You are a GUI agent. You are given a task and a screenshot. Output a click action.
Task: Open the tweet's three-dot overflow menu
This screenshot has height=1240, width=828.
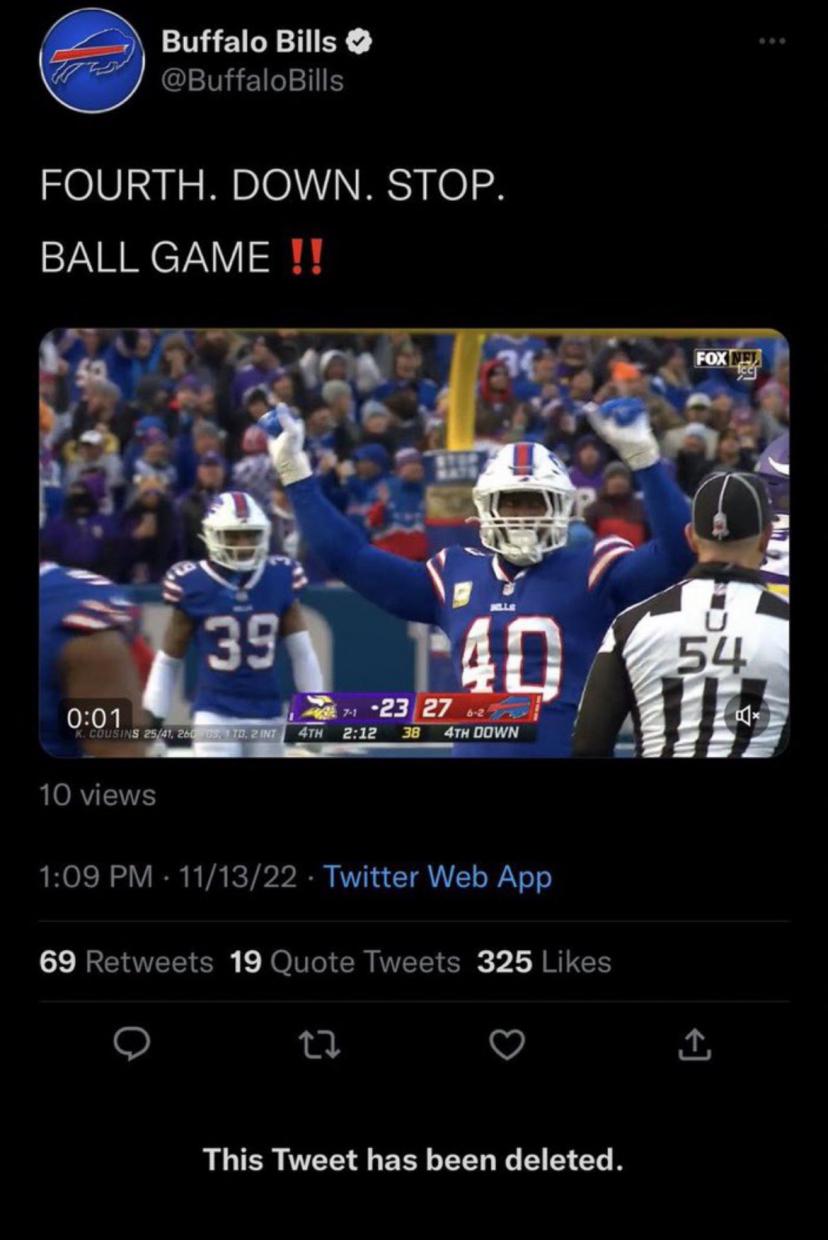pyautogui.click(x=772, y=41)
